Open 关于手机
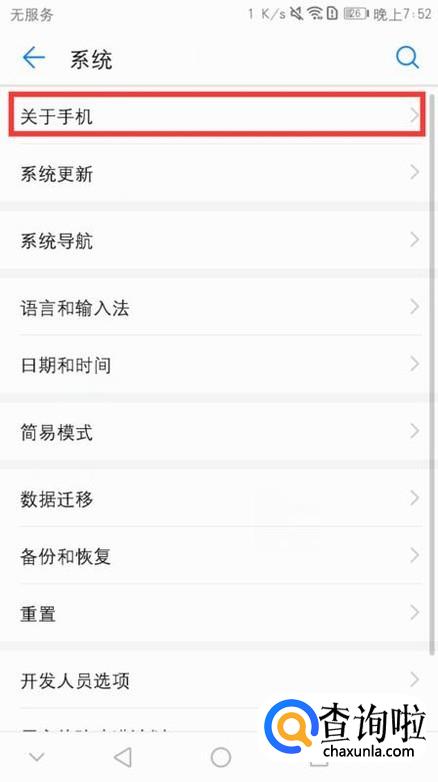 [x=217, y=115]
